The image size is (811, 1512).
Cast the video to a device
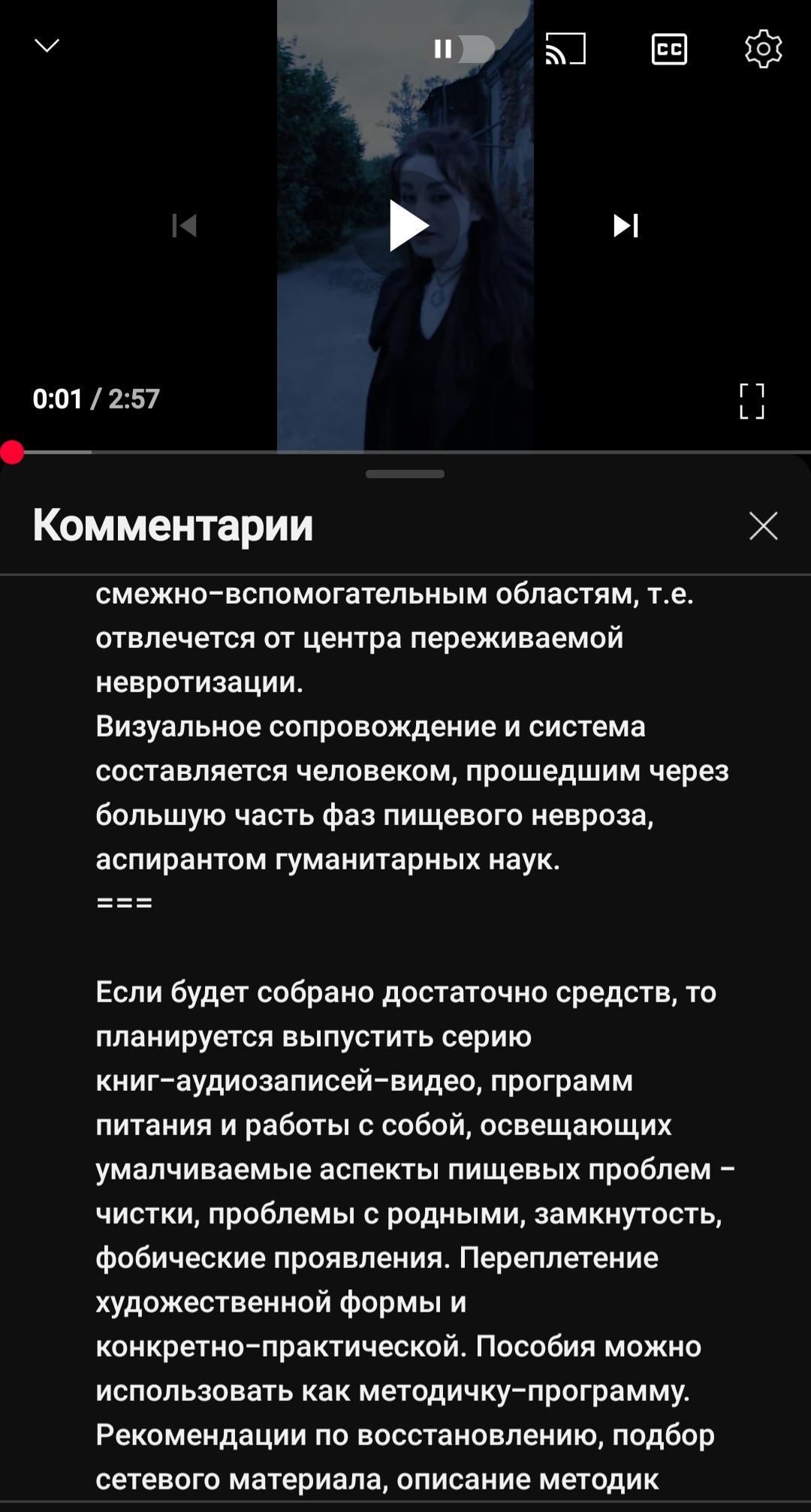[565, 50]
